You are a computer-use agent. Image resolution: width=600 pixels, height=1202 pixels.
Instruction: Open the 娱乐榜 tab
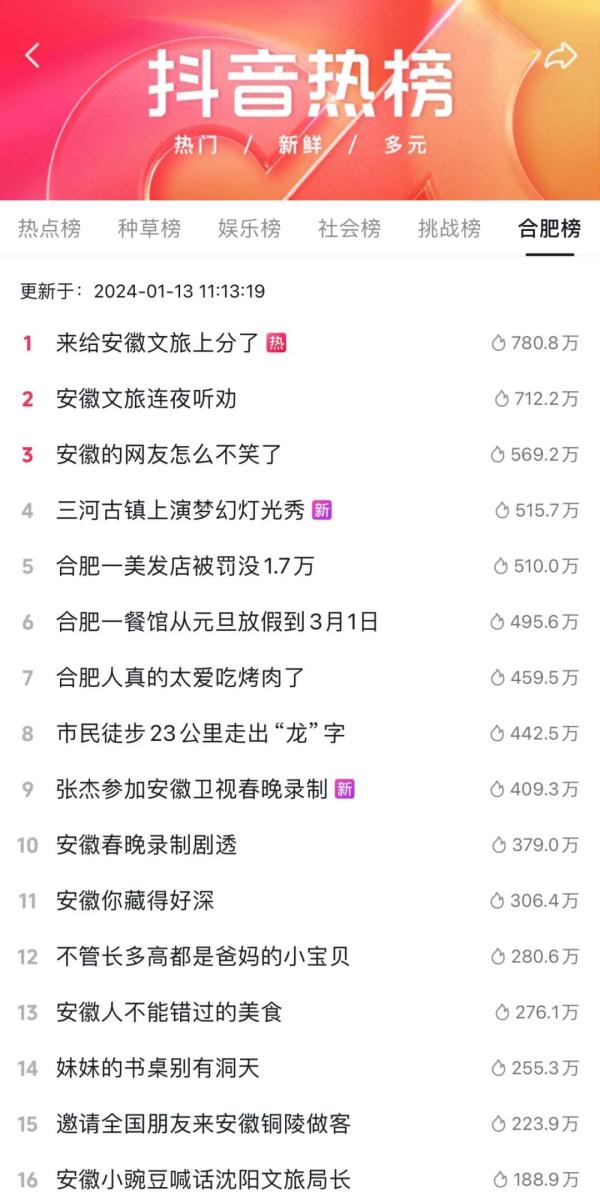249,229
